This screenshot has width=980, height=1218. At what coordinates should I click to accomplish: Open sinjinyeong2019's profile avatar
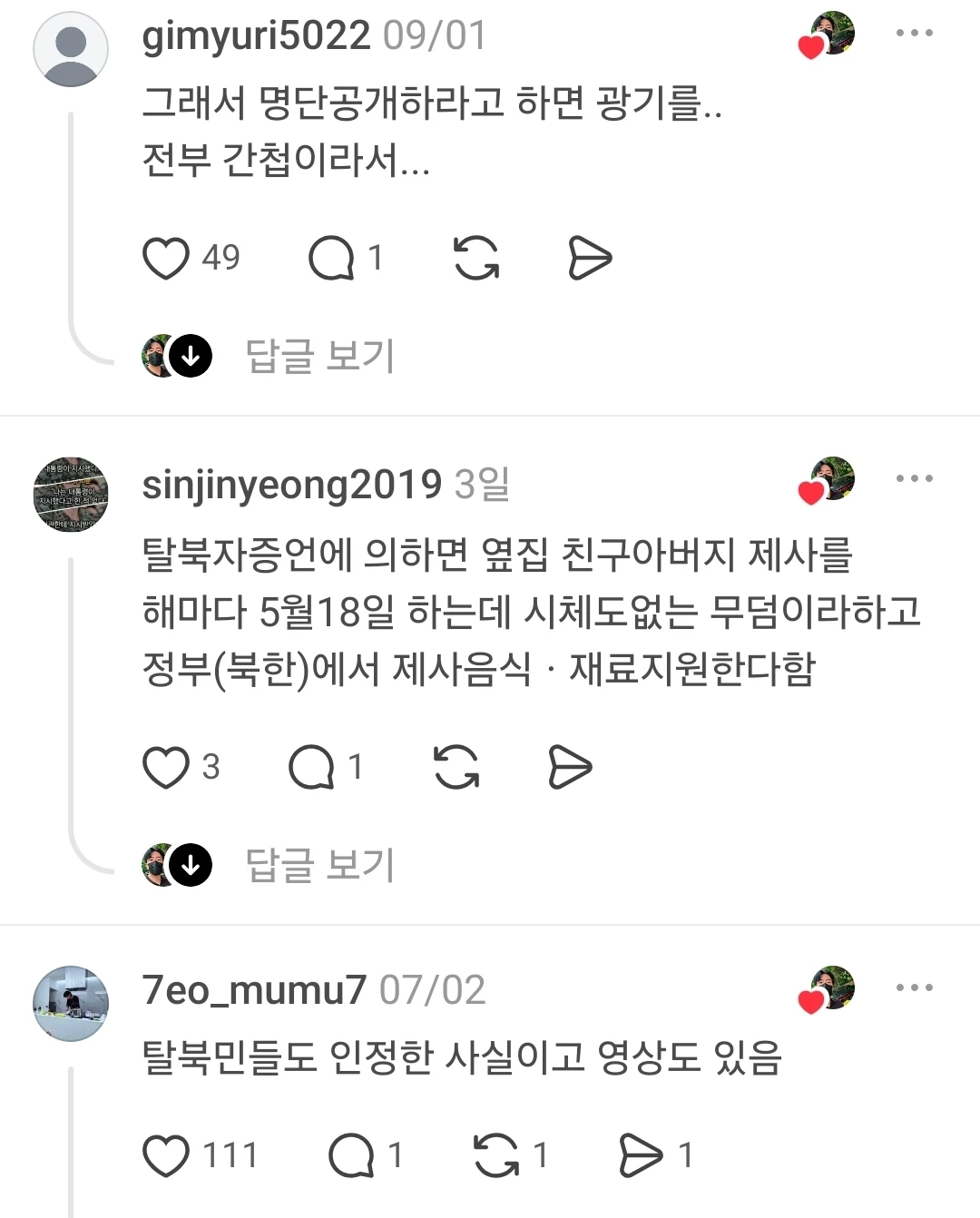tap(71, 495)
